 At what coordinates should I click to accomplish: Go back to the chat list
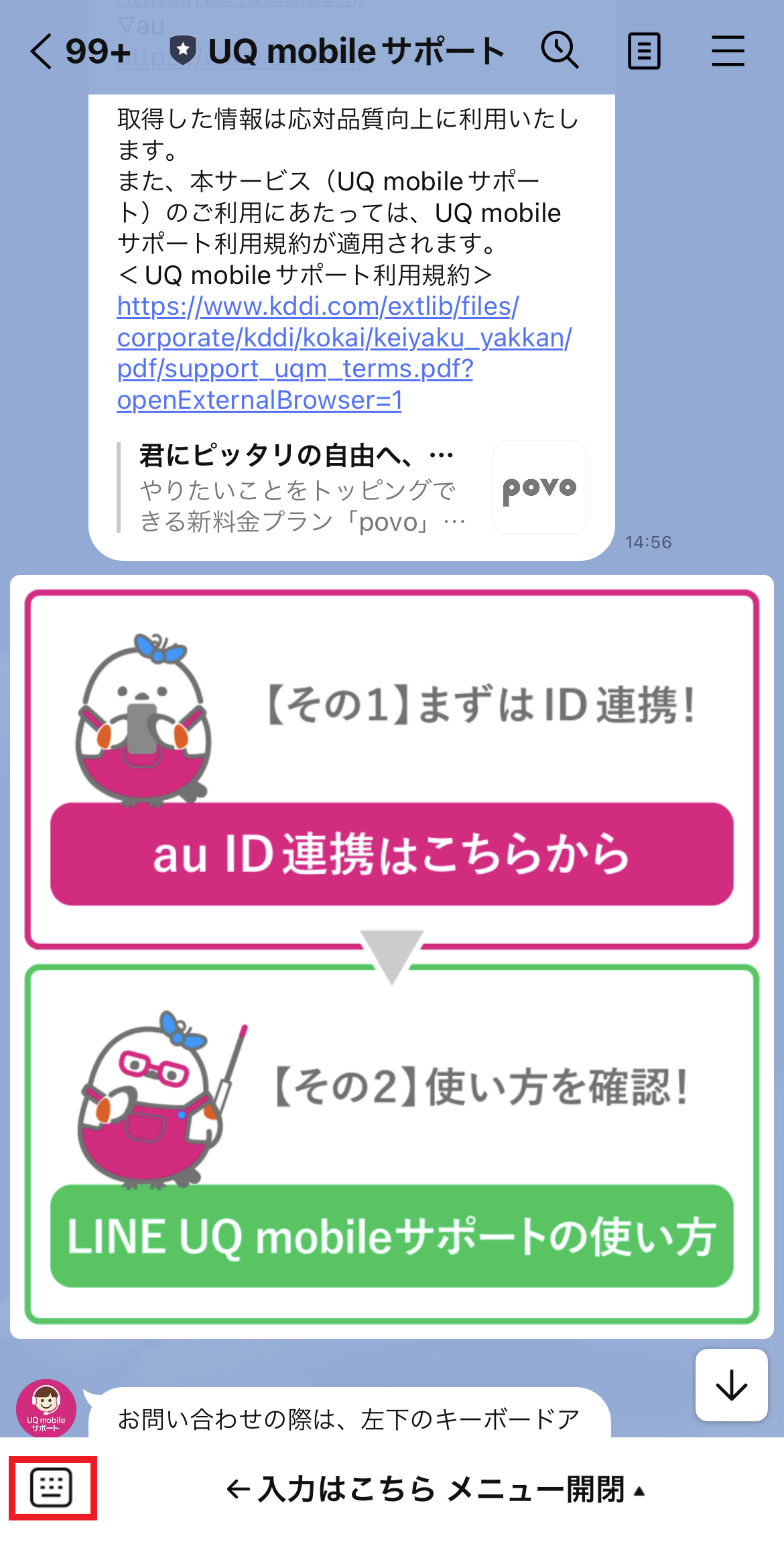pyautogui.click(x=42, y=52)
